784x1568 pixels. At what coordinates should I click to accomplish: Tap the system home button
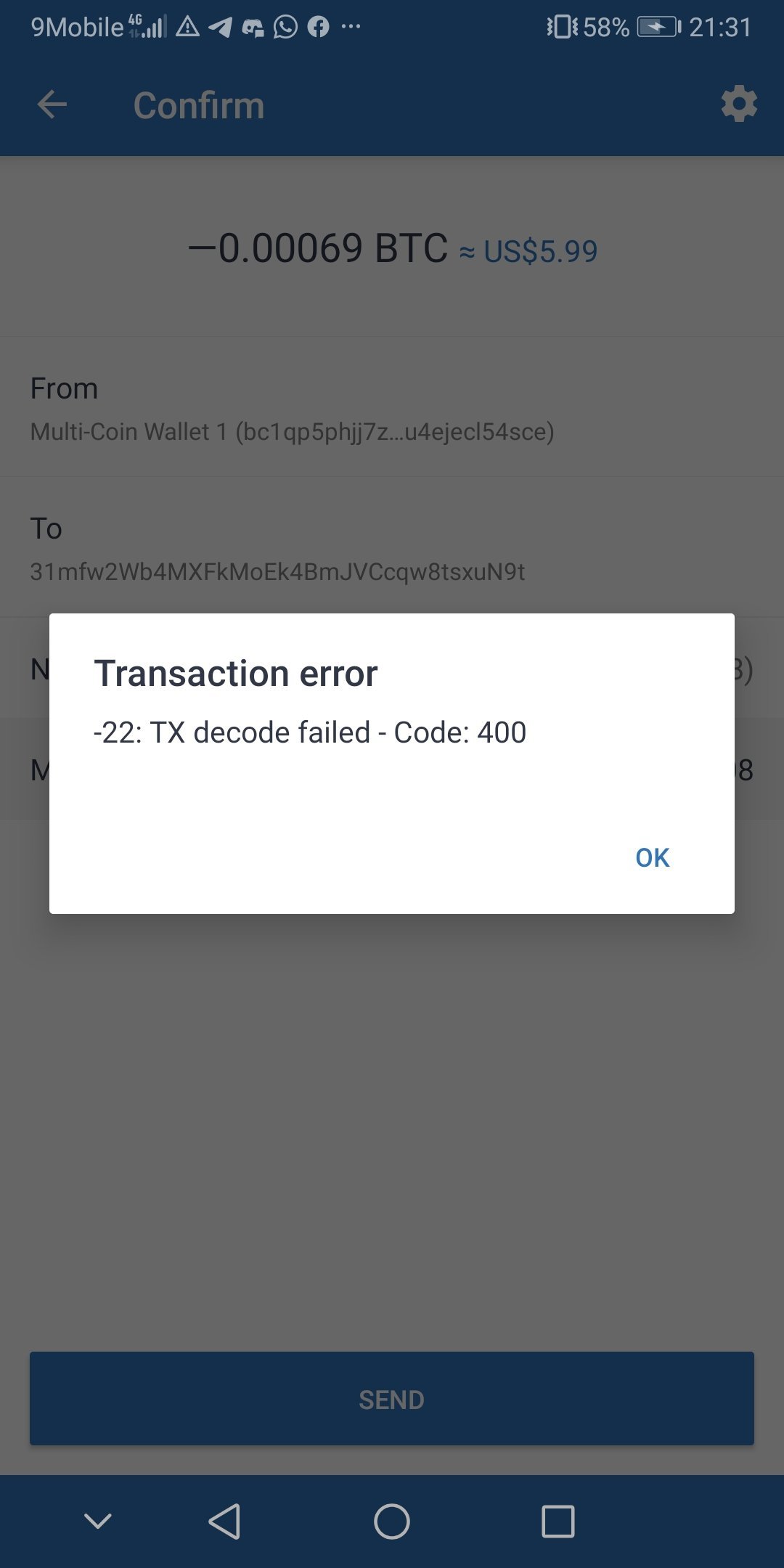click(x=392, y=1522)
